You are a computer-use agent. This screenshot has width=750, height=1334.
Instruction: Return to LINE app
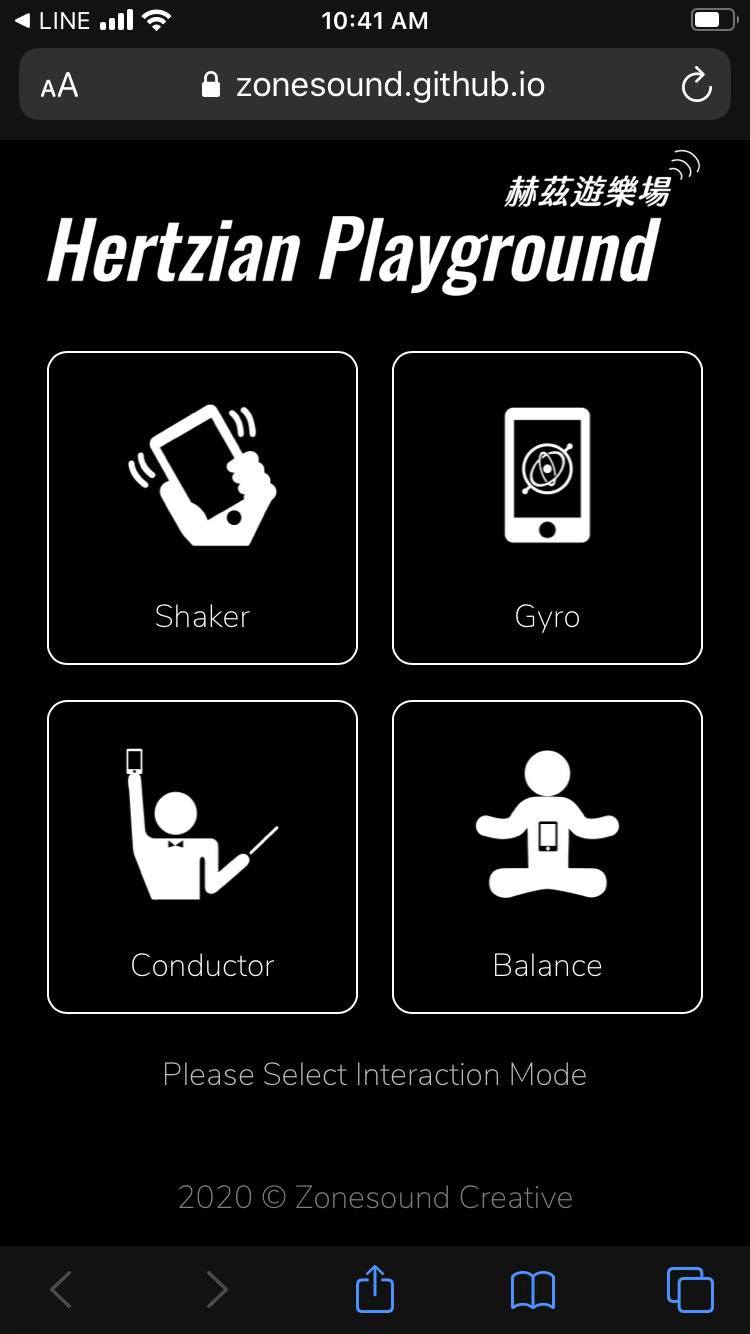tap(52, 20)
